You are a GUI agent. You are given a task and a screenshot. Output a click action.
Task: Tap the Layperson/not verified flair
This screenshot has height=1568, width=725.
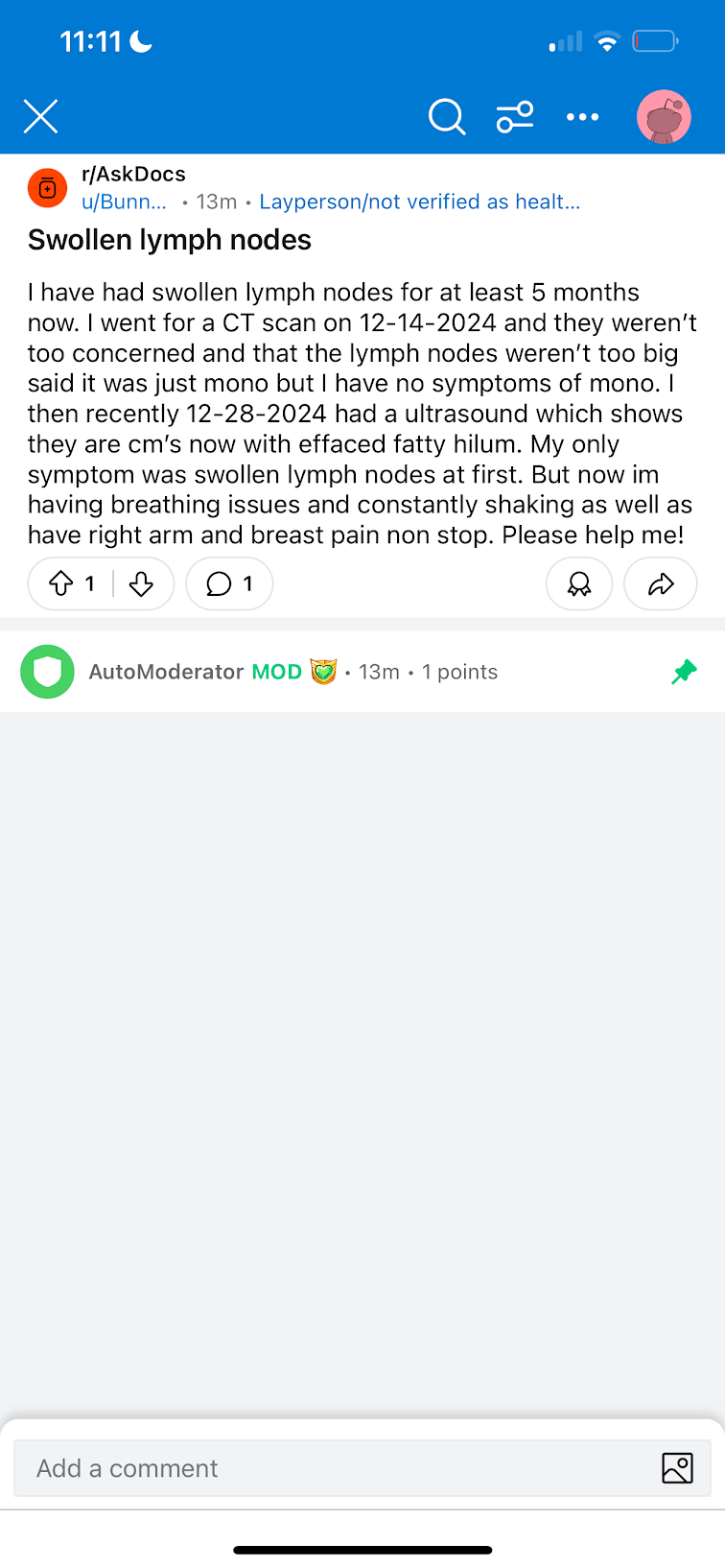pyautogui.click(x=419, y=202)
